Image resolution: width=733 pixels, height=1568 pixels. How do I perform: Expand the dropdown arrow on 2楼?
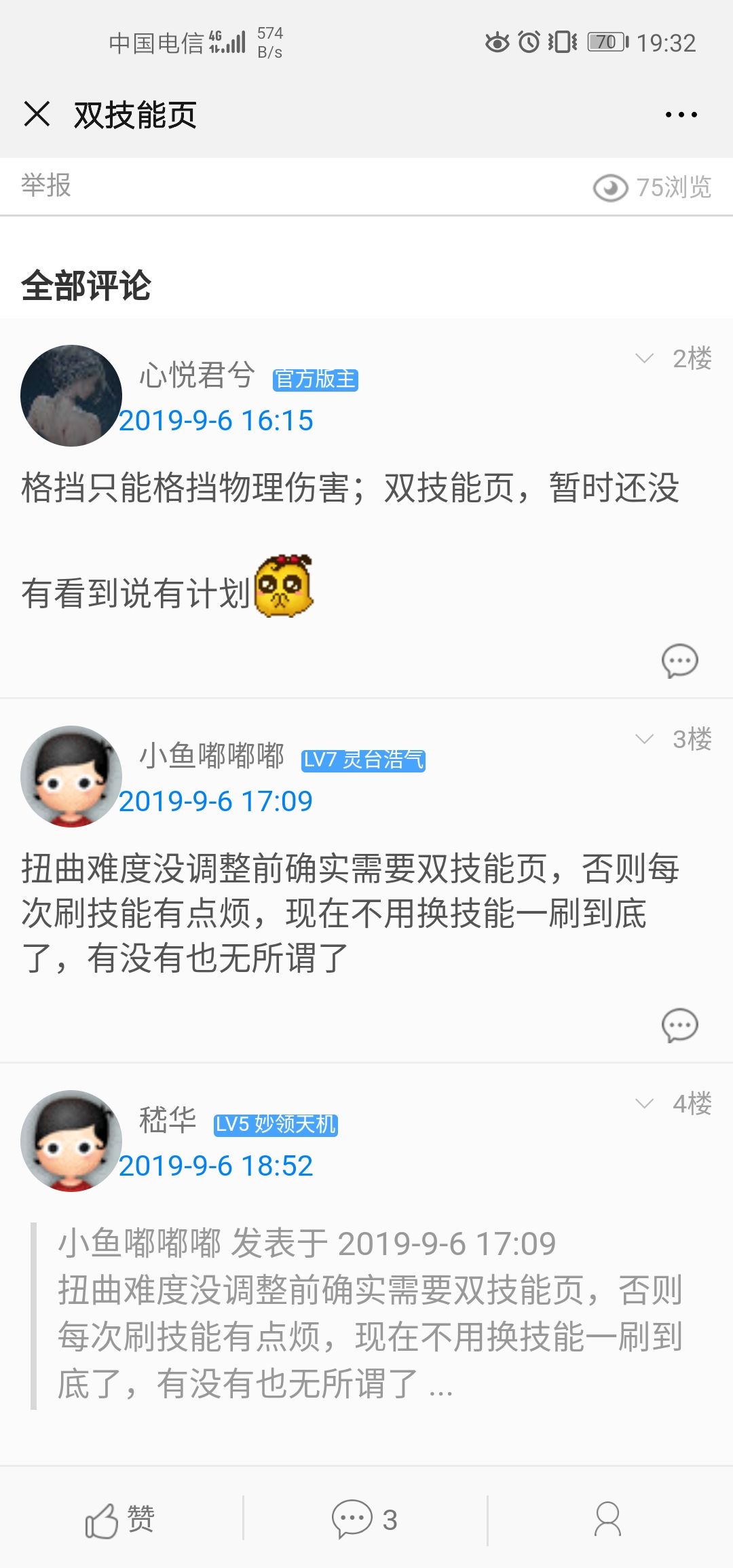coord(643,358)
